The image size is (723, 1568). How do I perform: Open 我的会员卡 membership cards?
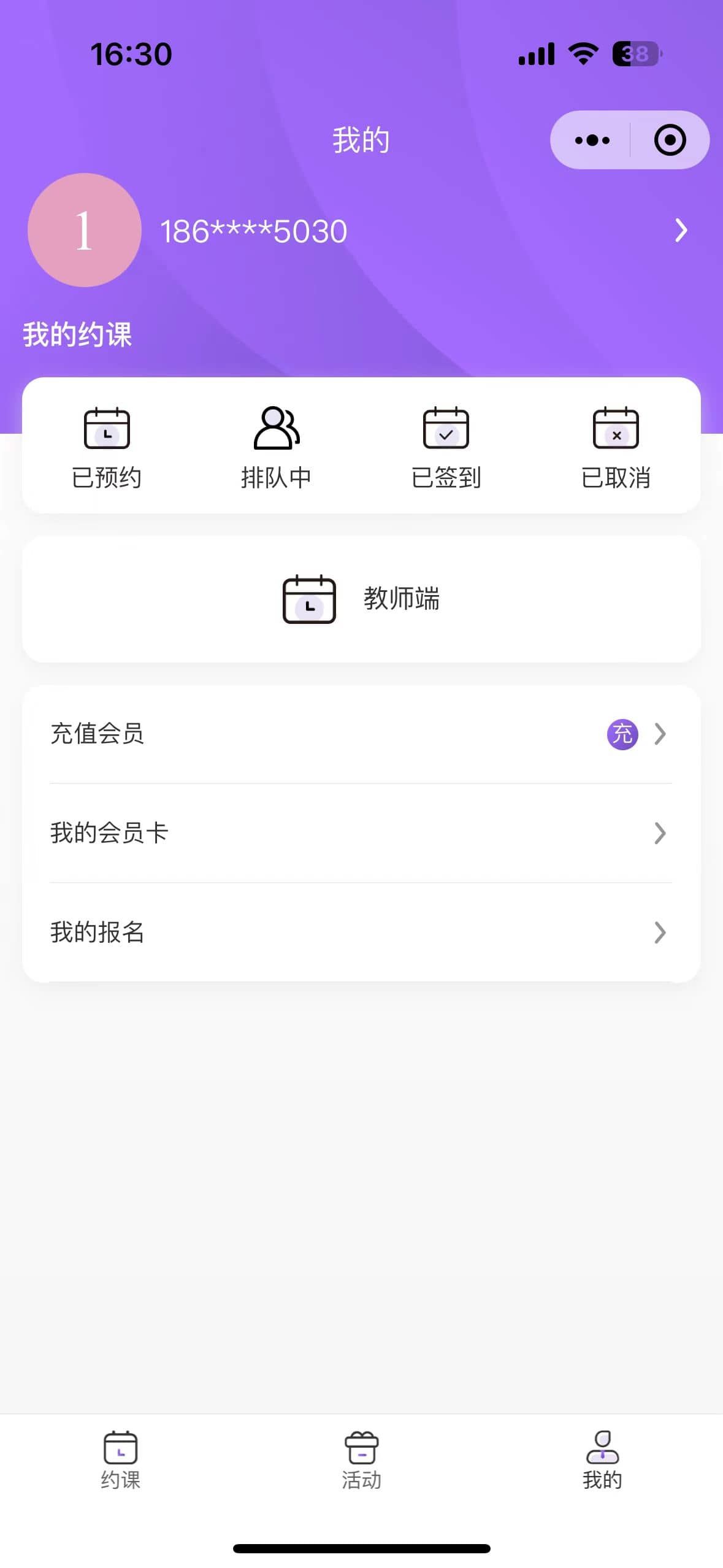(x=361, y=833)
